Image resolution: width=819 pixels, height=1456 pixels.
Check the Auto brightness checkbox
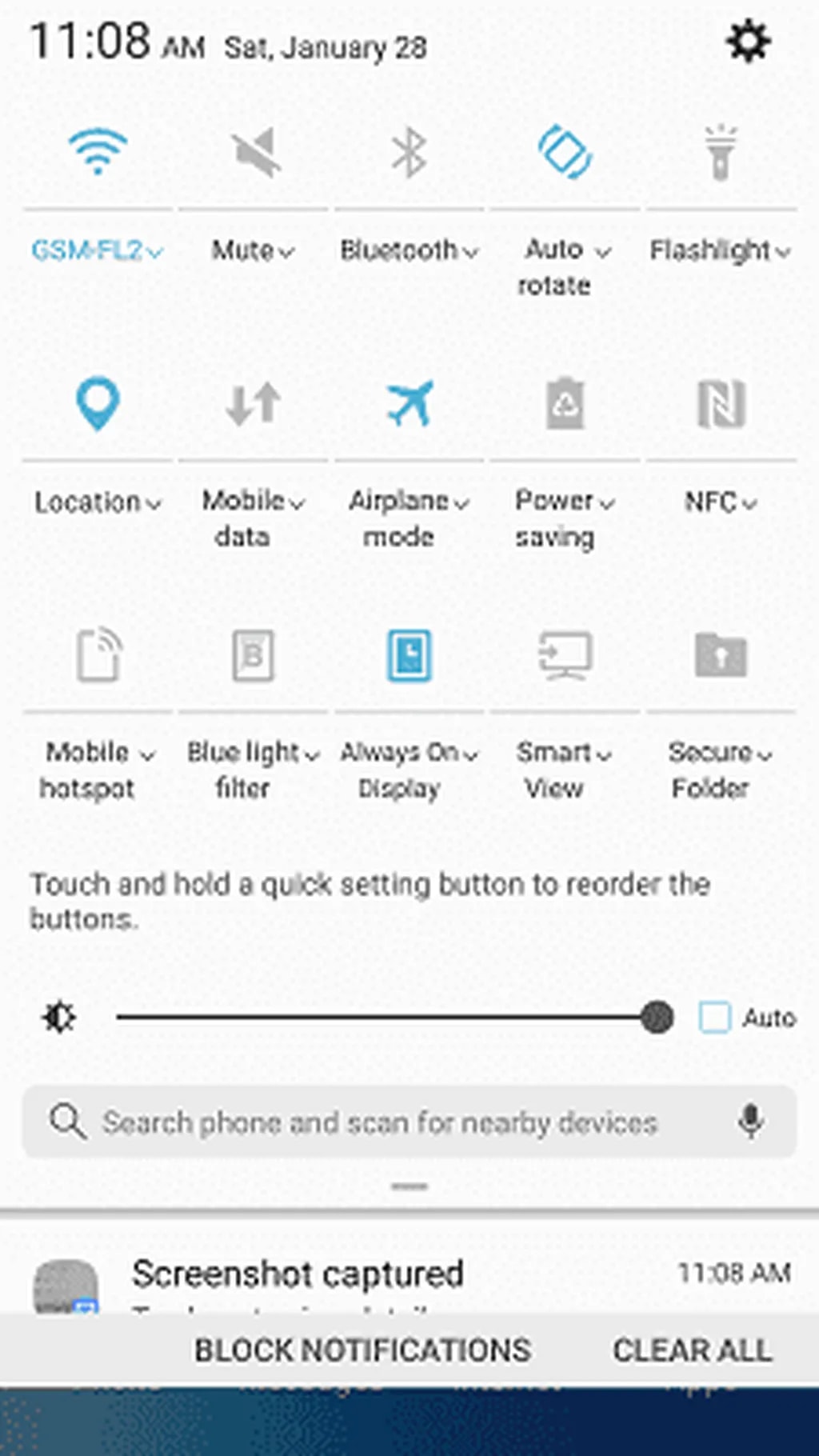pos(714,1018)
